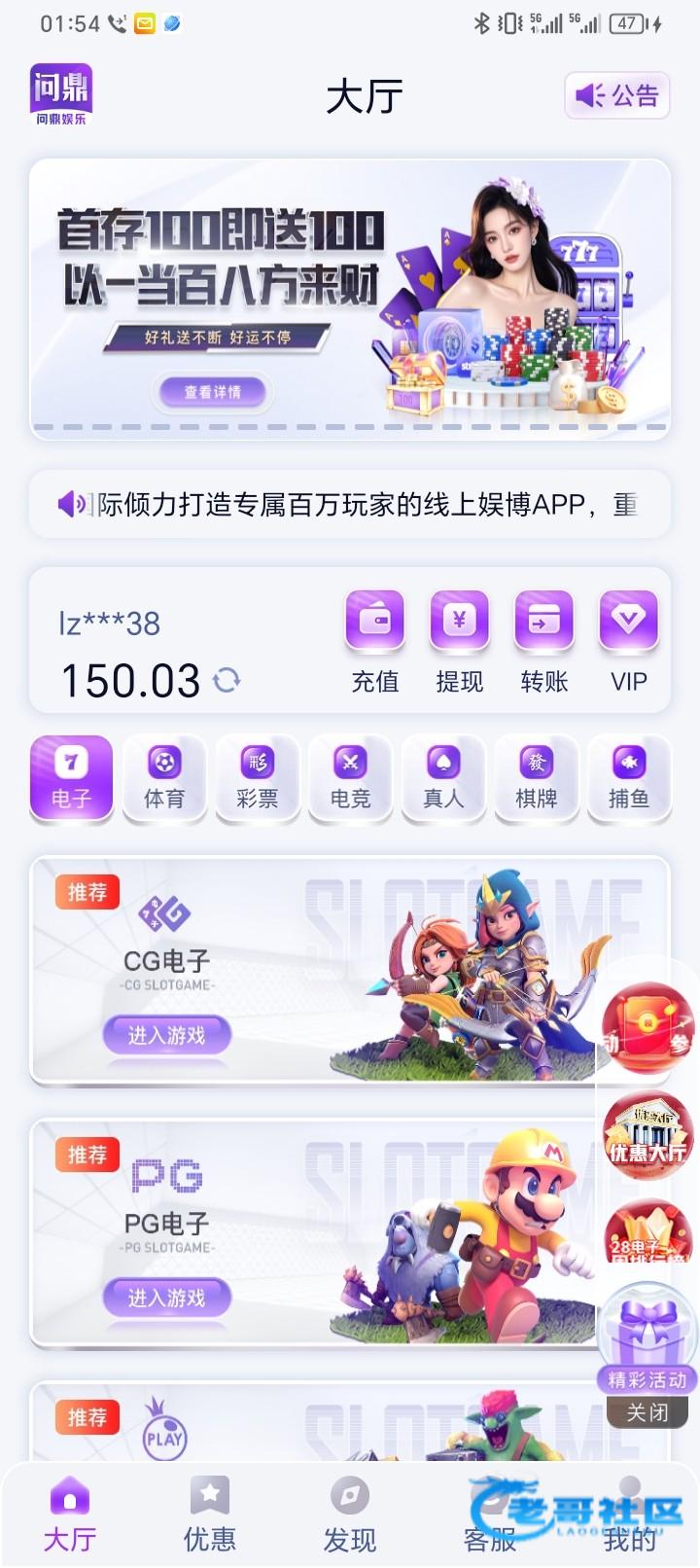Enter the PG电子 game
Viewport: 700px width, 1568px height.
click(x=166, y=1298)
